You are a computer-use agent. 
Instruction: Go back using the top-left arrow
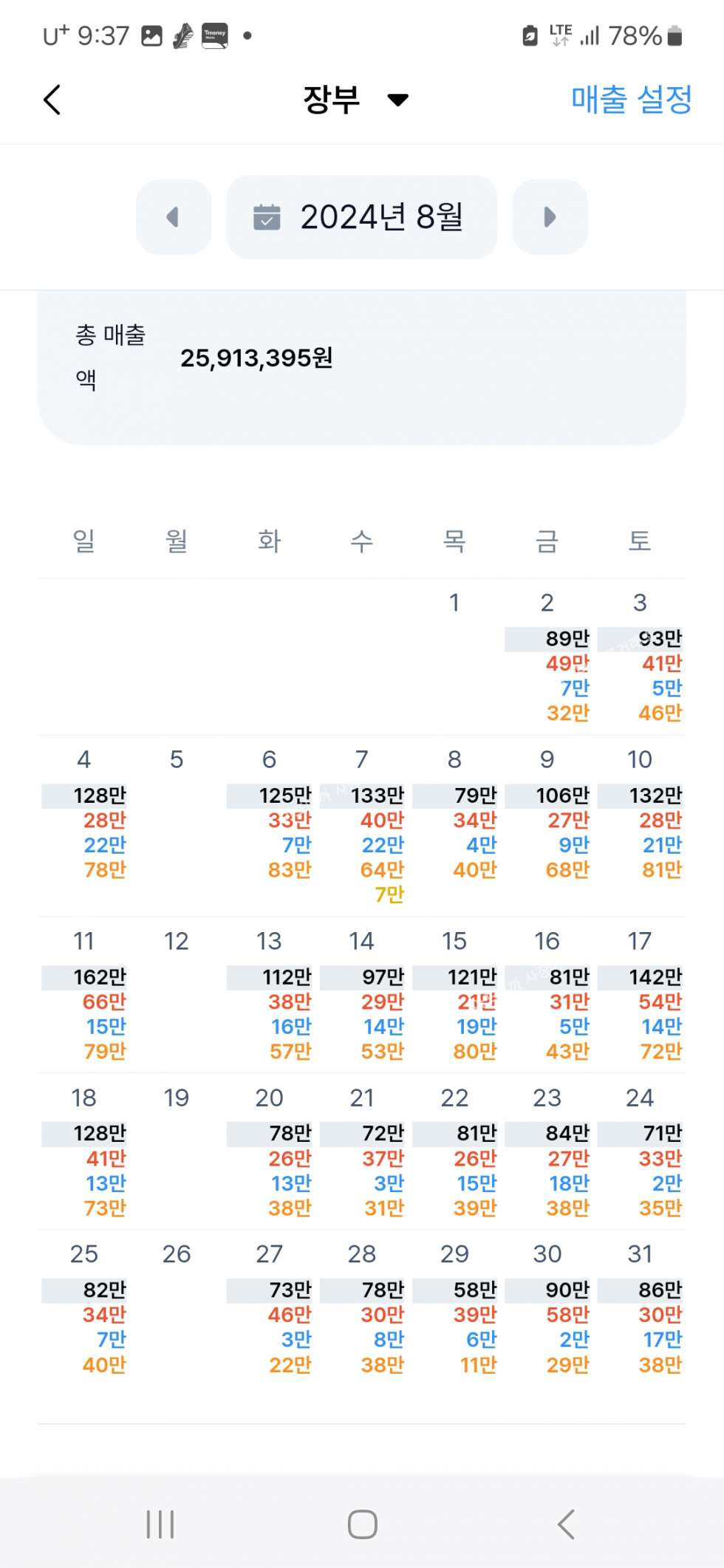tap(52, 100)
